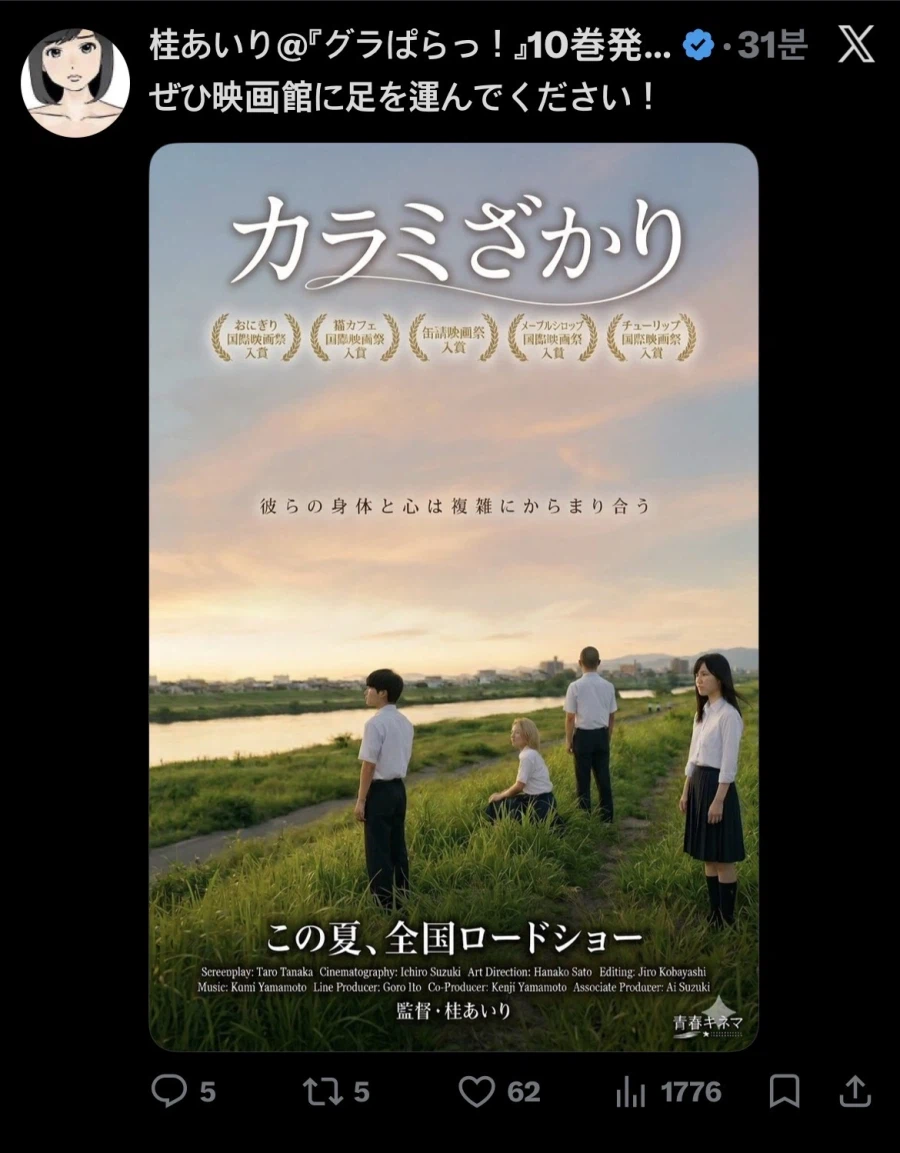Open the display name 桂あいり@『グラぱらっ!』
Screen dimensions: 900x1153
410,45
